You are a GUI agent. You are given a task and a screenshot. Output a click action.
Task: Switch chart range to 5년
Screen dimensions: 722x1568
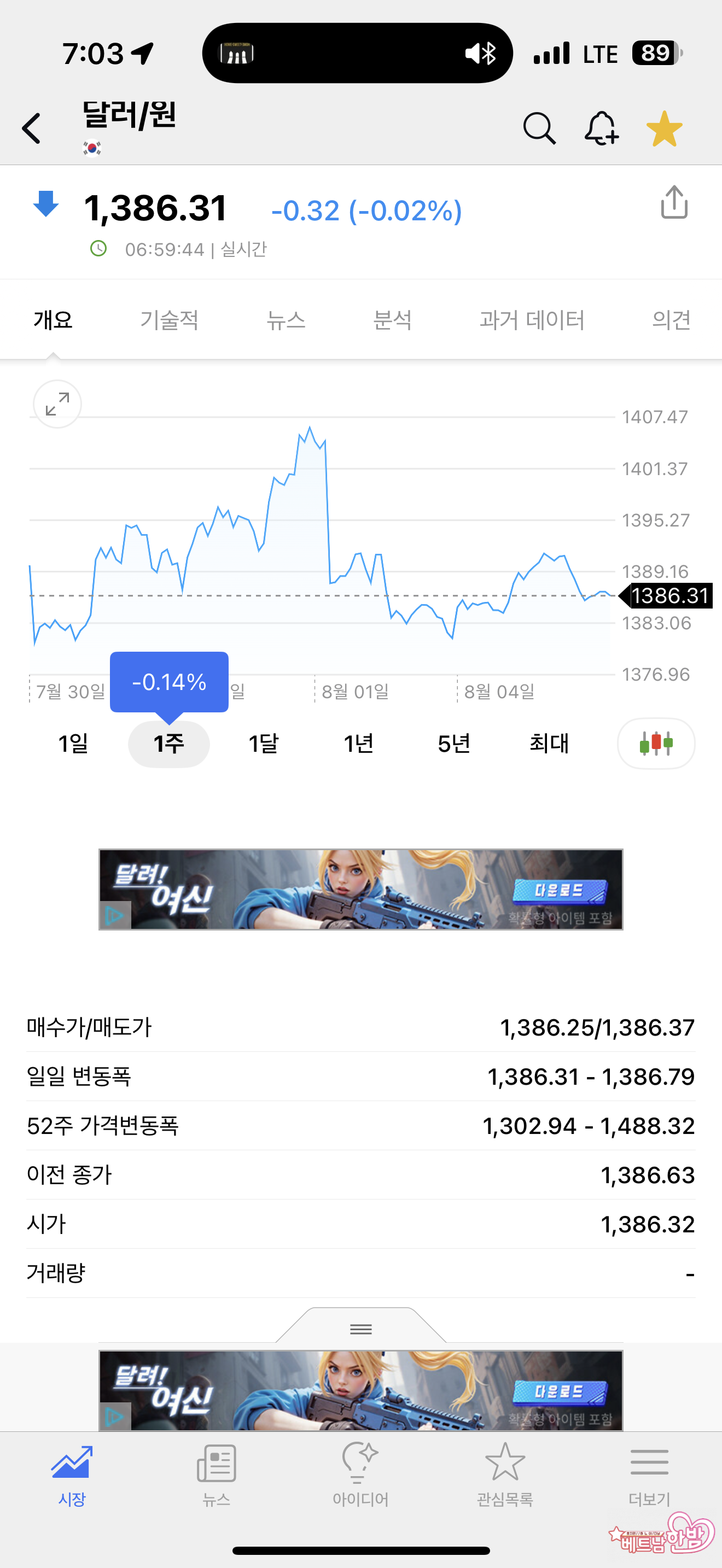click(453, 744)
